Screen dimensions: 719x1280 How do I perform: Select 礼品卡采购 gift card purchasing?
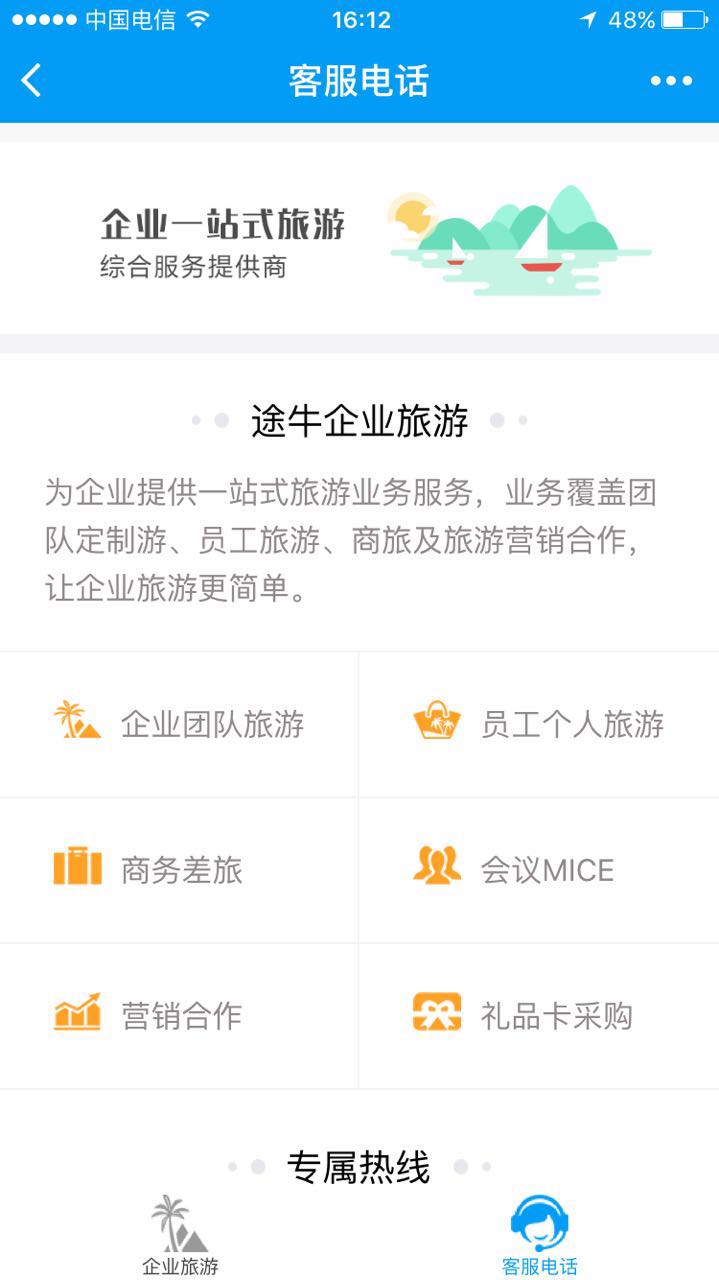click(x=539, y=1016)
